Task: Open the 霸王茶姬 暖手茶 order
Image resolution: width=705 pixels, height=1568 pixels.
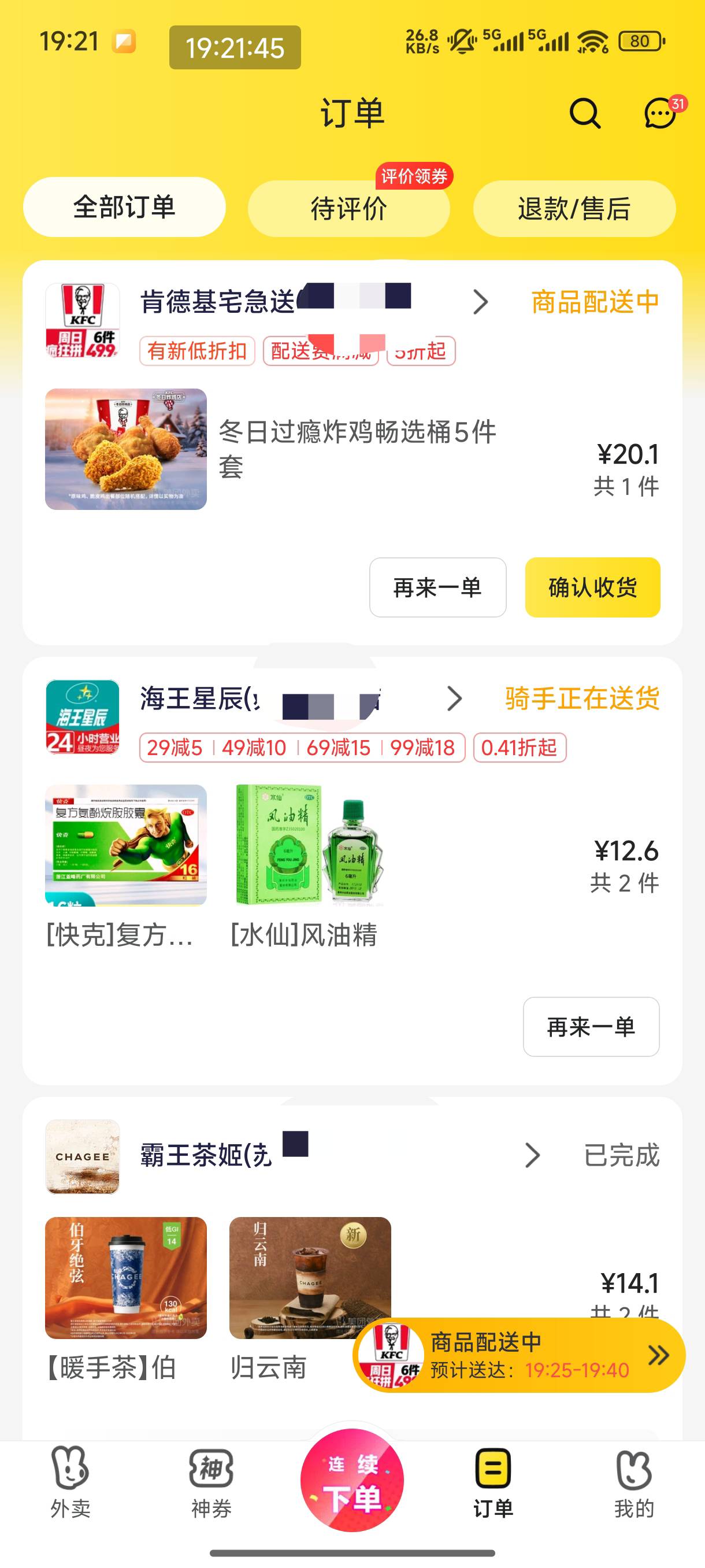Action: [126, 1278]
